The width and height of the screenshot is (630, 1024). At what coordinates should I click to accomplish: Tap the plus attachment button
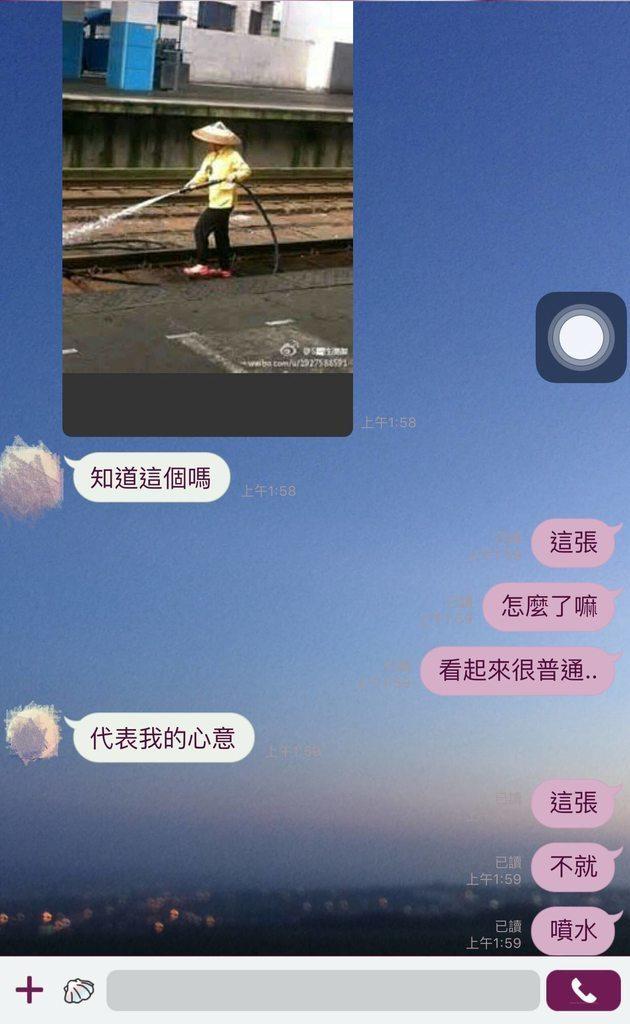29,990
